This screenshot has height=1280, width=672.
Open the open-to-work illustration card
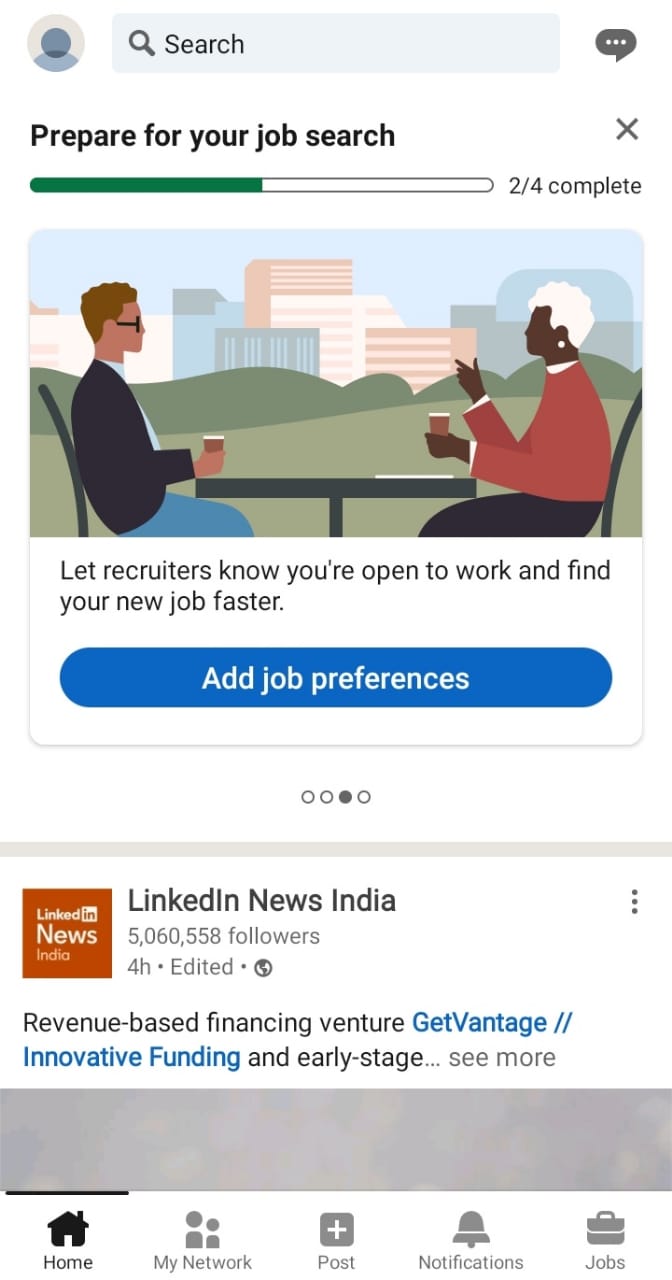click(335, 383)
